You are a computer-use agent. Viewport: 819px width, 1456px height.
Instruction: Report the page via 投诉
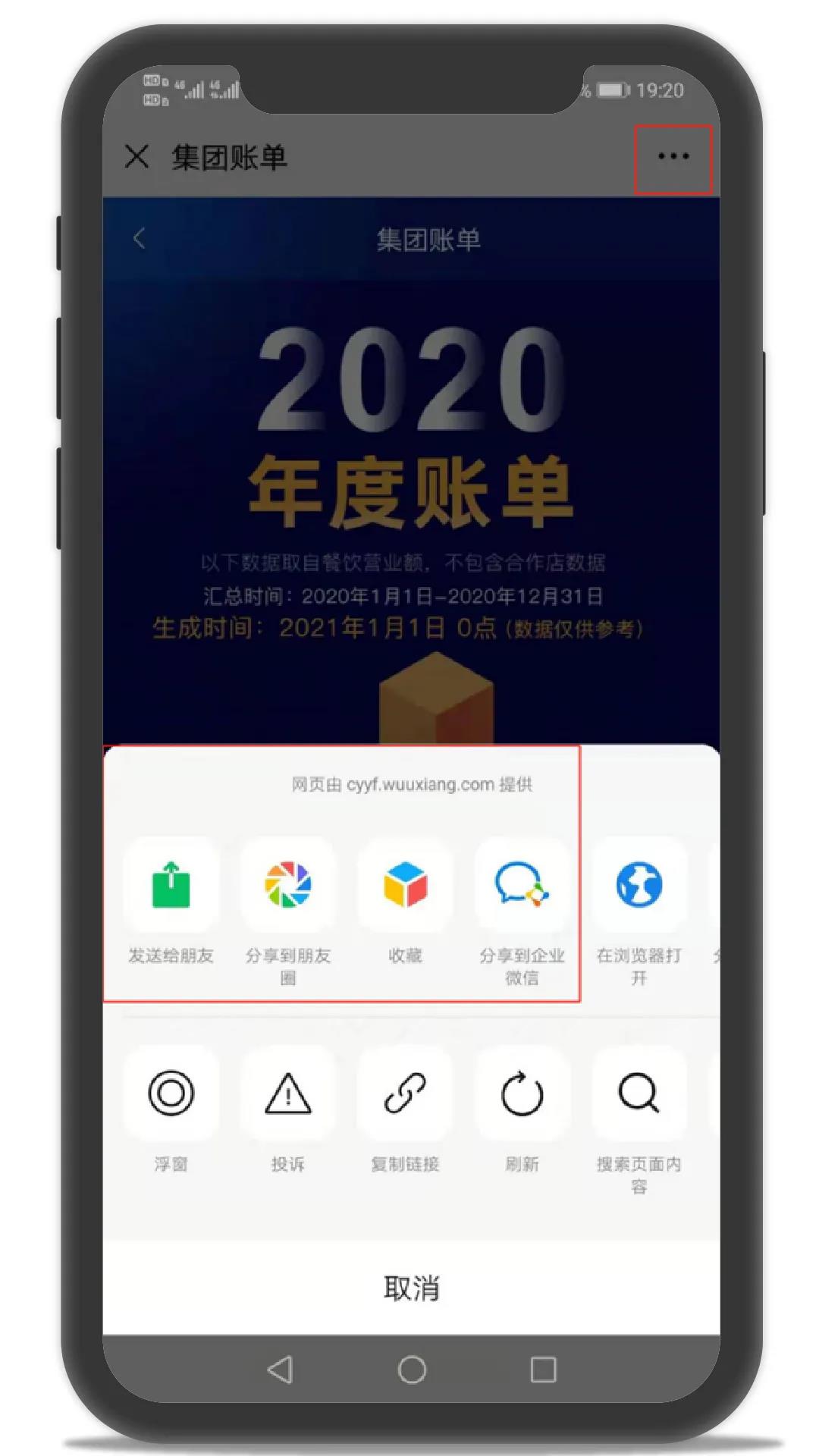pyautogui.click(x=288, y=1094)
